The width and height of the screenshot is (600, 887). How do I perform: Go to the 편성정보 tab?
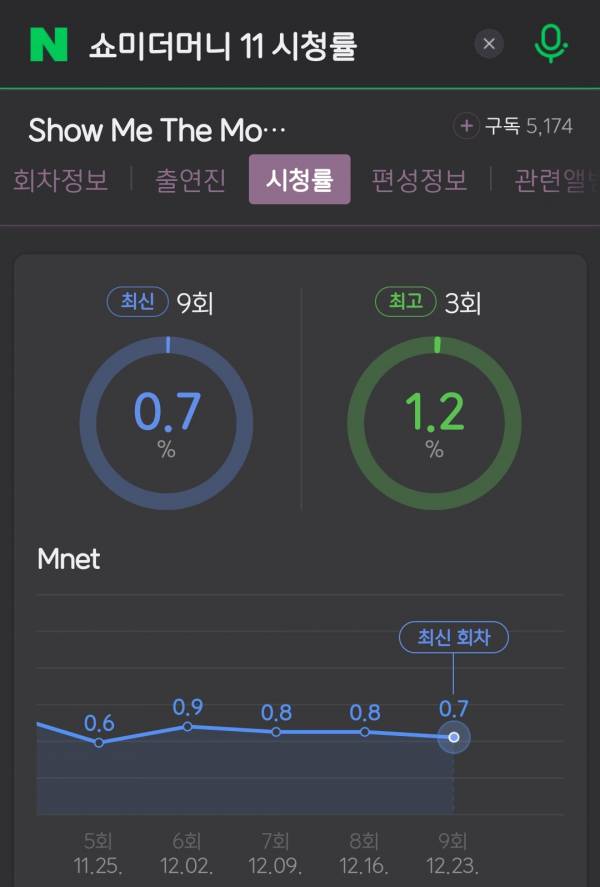pyautogui.click(x=419, y=181)
